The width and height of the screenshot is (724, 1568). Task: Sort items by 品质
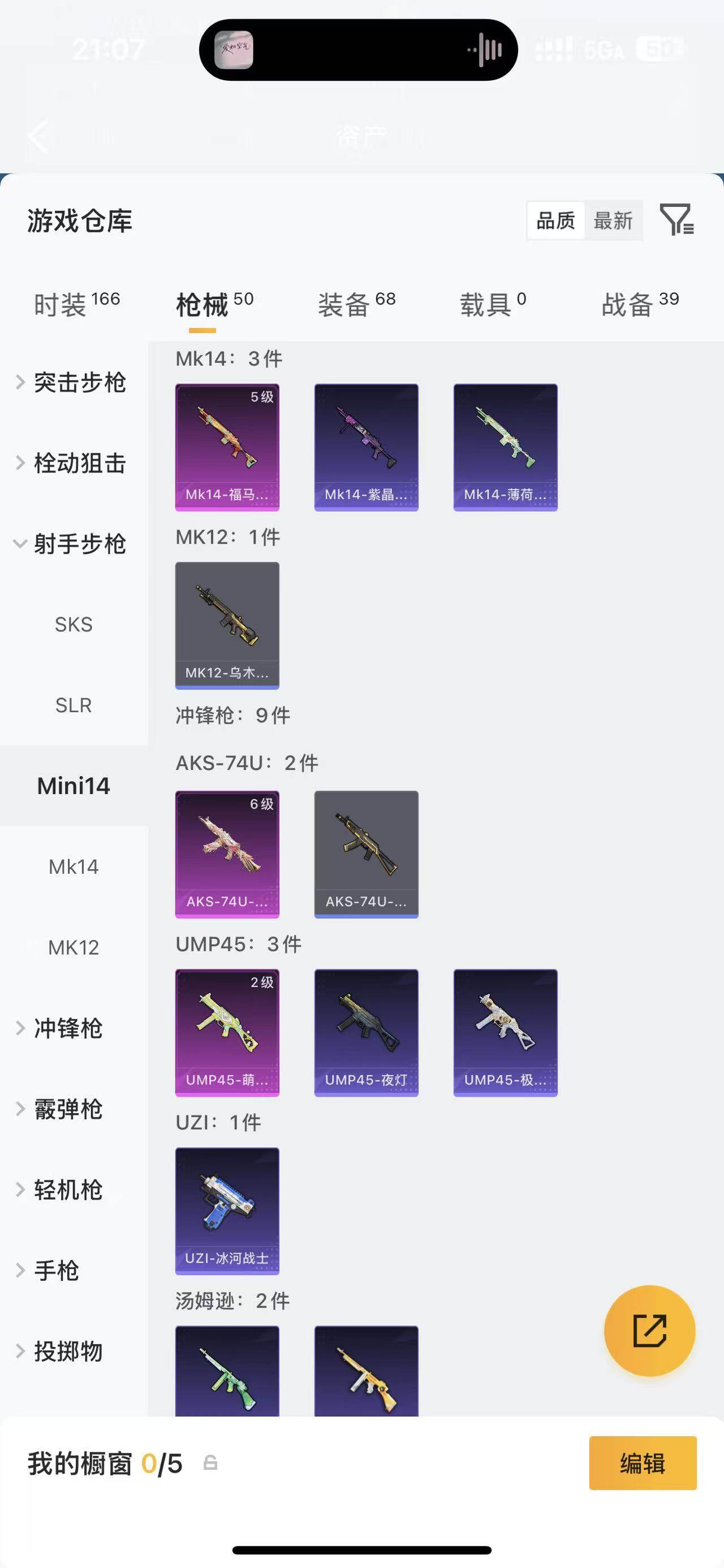click(x=555, y=220)
